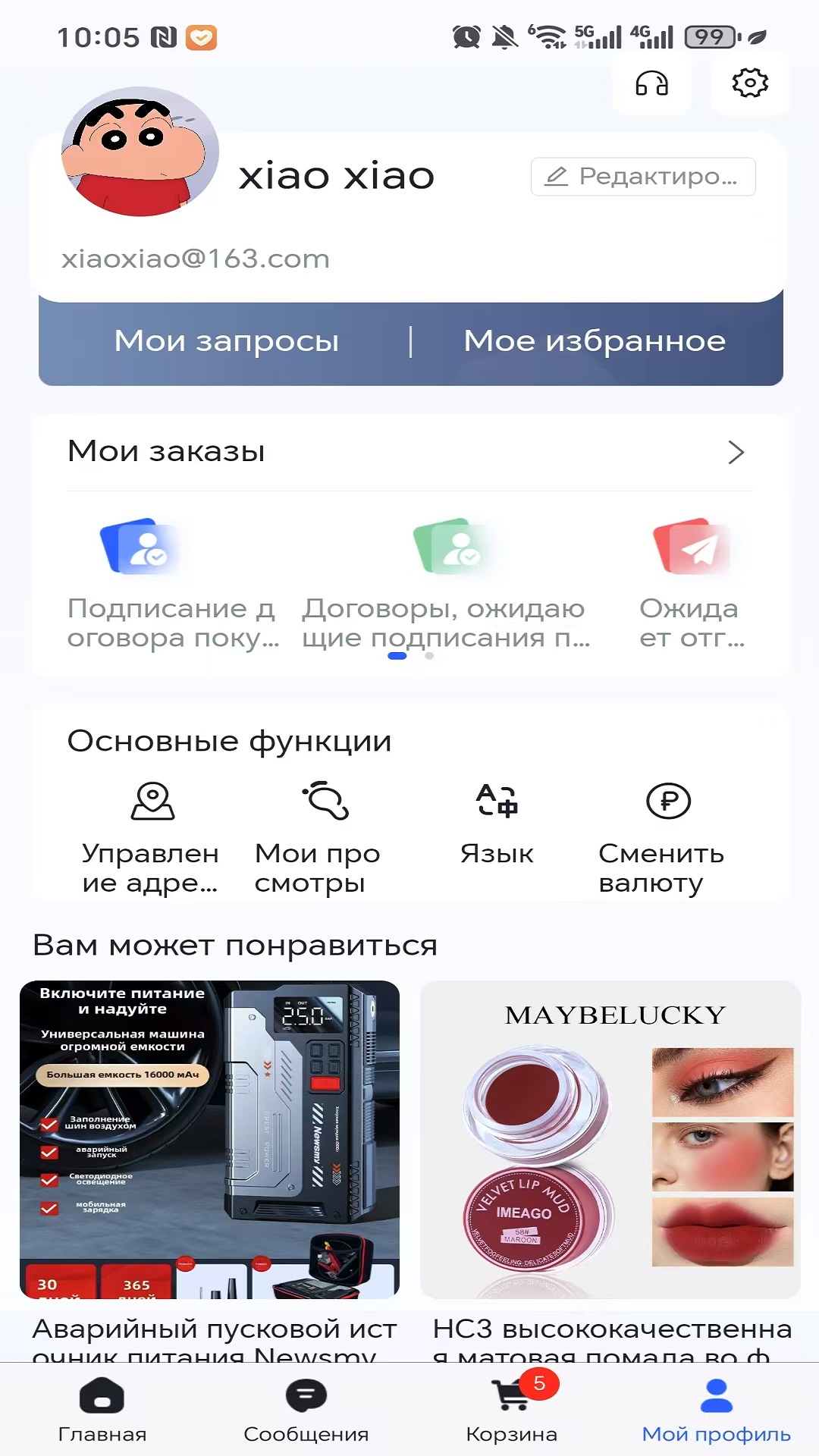
Task: Click the Редактировать profile button
Action: click(x=643, y=176)
